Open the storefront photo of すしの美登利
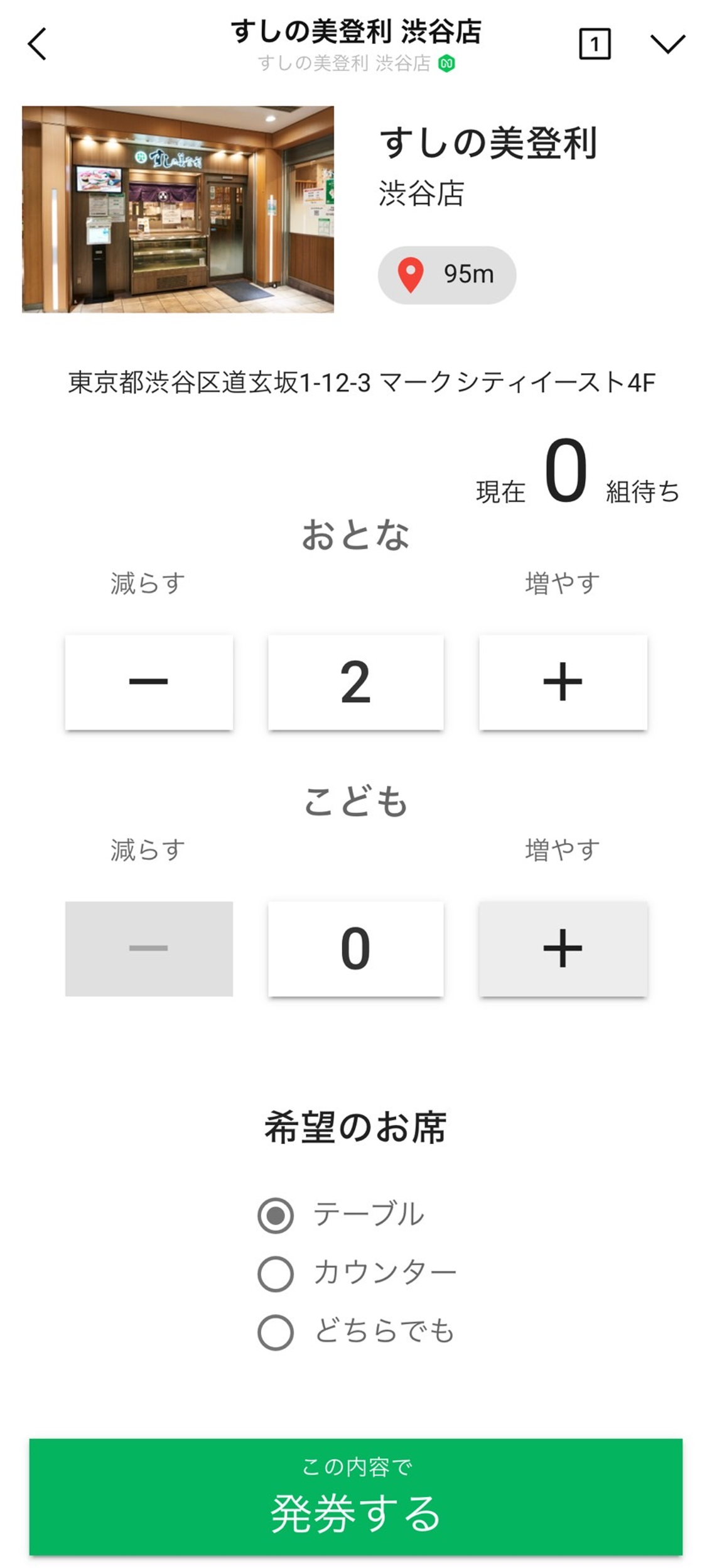 click(x=178, y=209)
